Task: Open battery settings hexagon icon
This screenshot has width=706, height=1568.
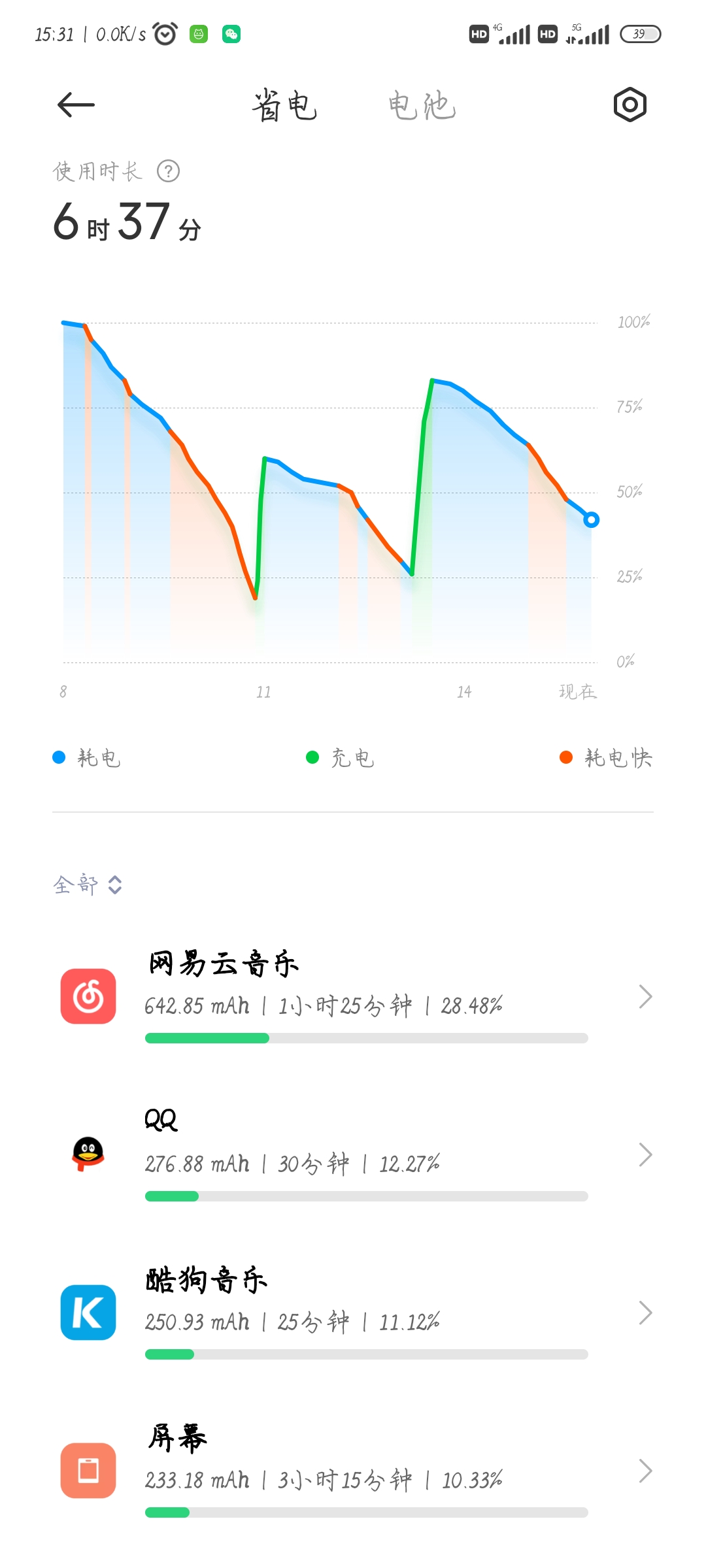Action: 630,105
